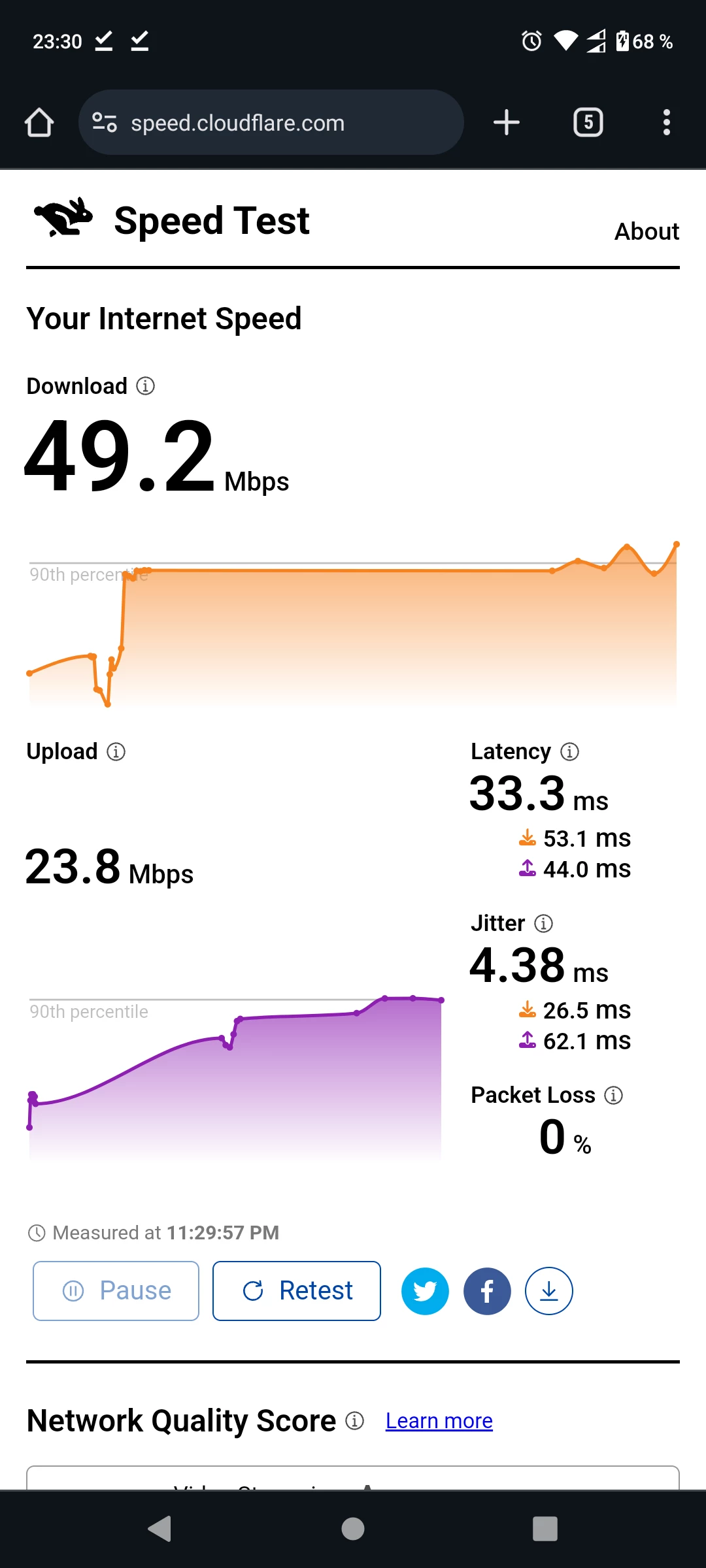Viewport: 706px width, 1568px height.
Task: Open the tab switcher showing 5 tabs
Action: click(x=588, y=122)
